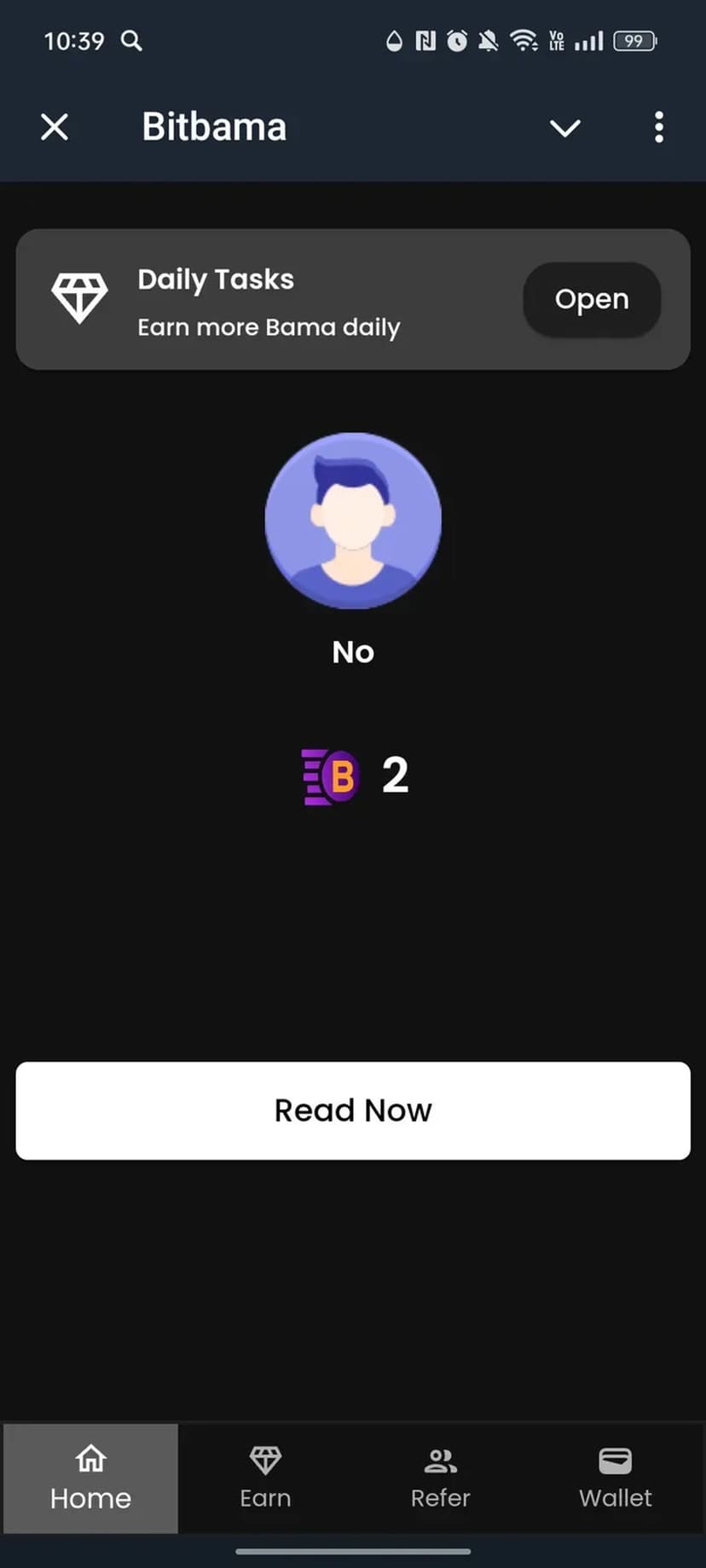Close the Bitbama mini app
The height and width of the screenshot is (1568, 706).
pyautogui.click(x=55, y=128)
